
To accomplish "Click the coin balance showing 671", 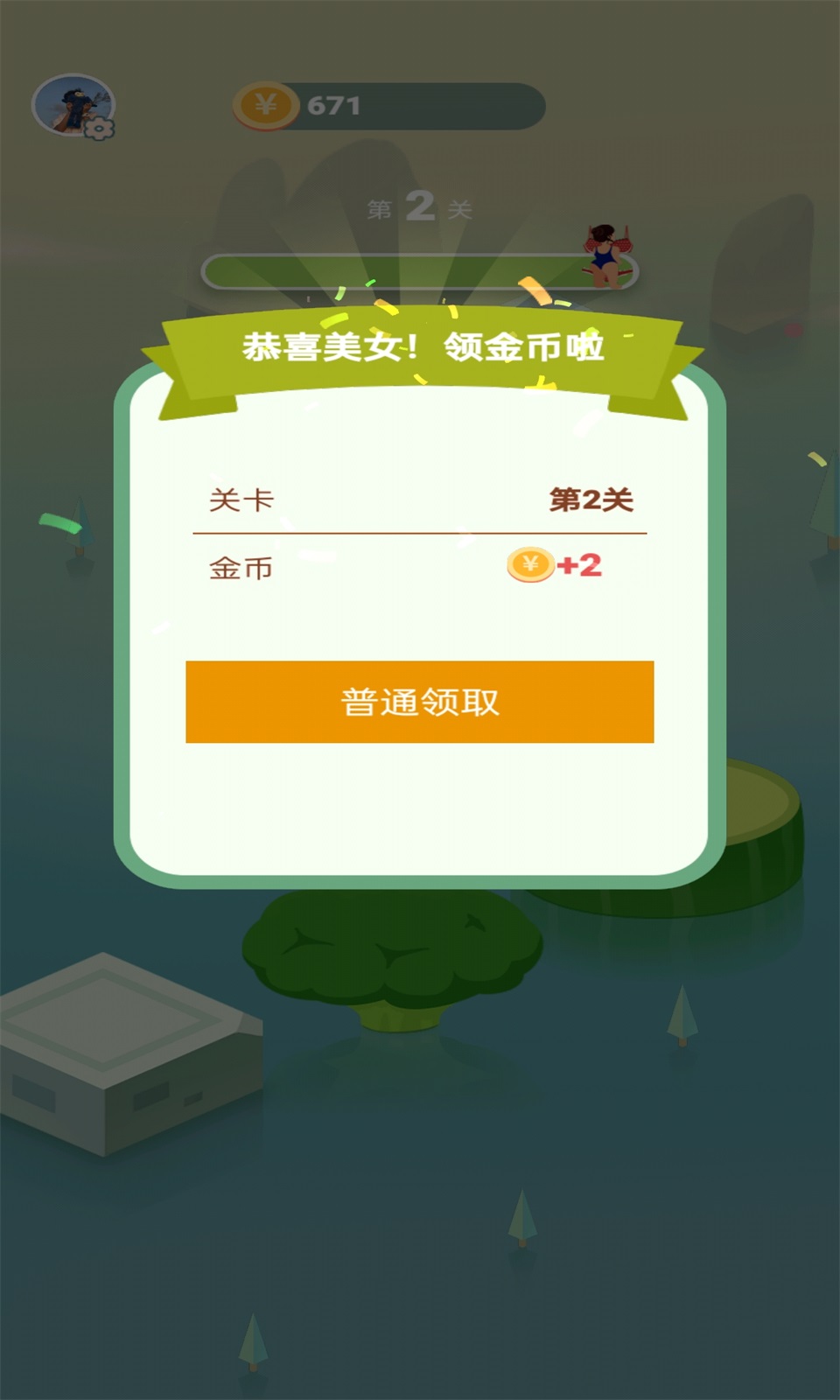I will (x=332, y=103).
